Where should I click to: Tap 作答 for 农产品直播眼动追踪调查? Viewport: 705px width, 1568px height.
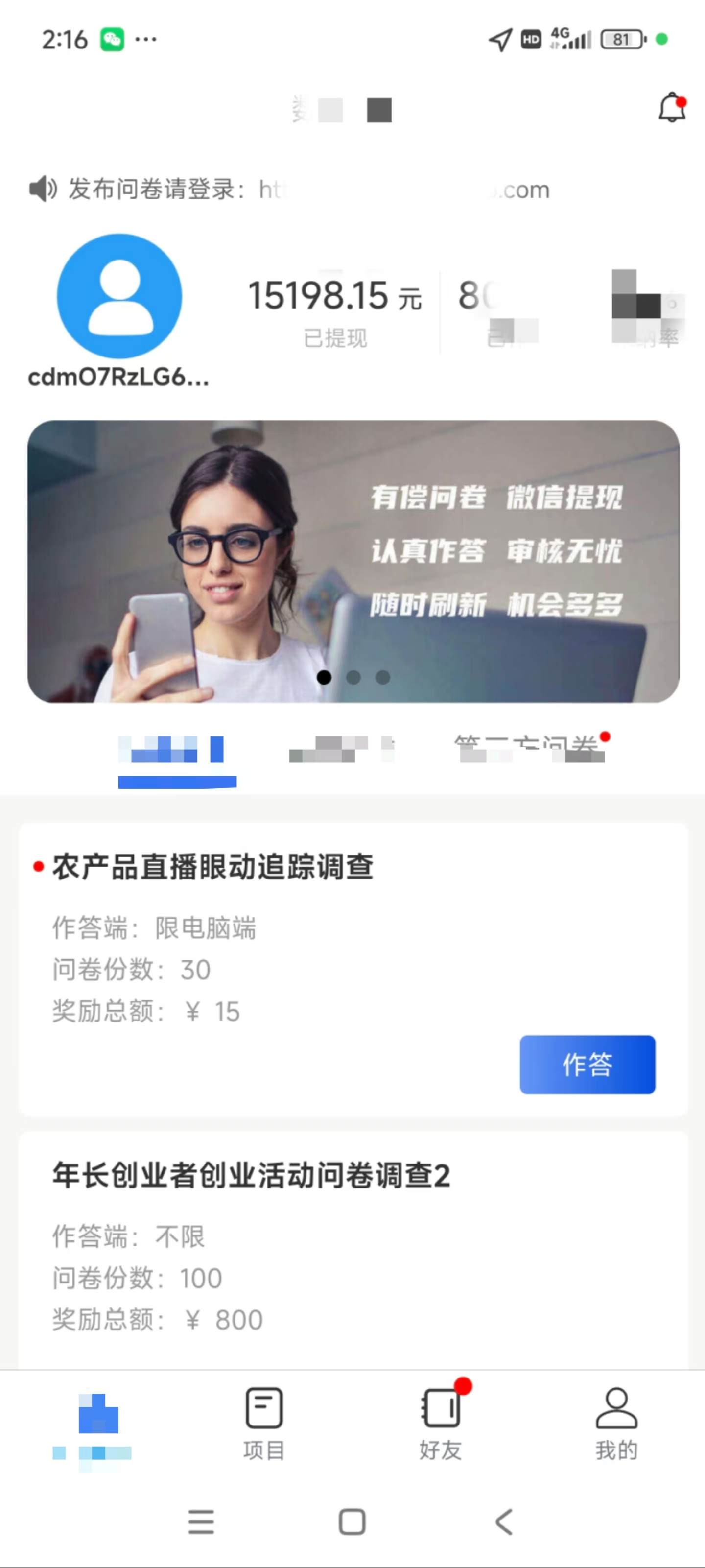587,1064
